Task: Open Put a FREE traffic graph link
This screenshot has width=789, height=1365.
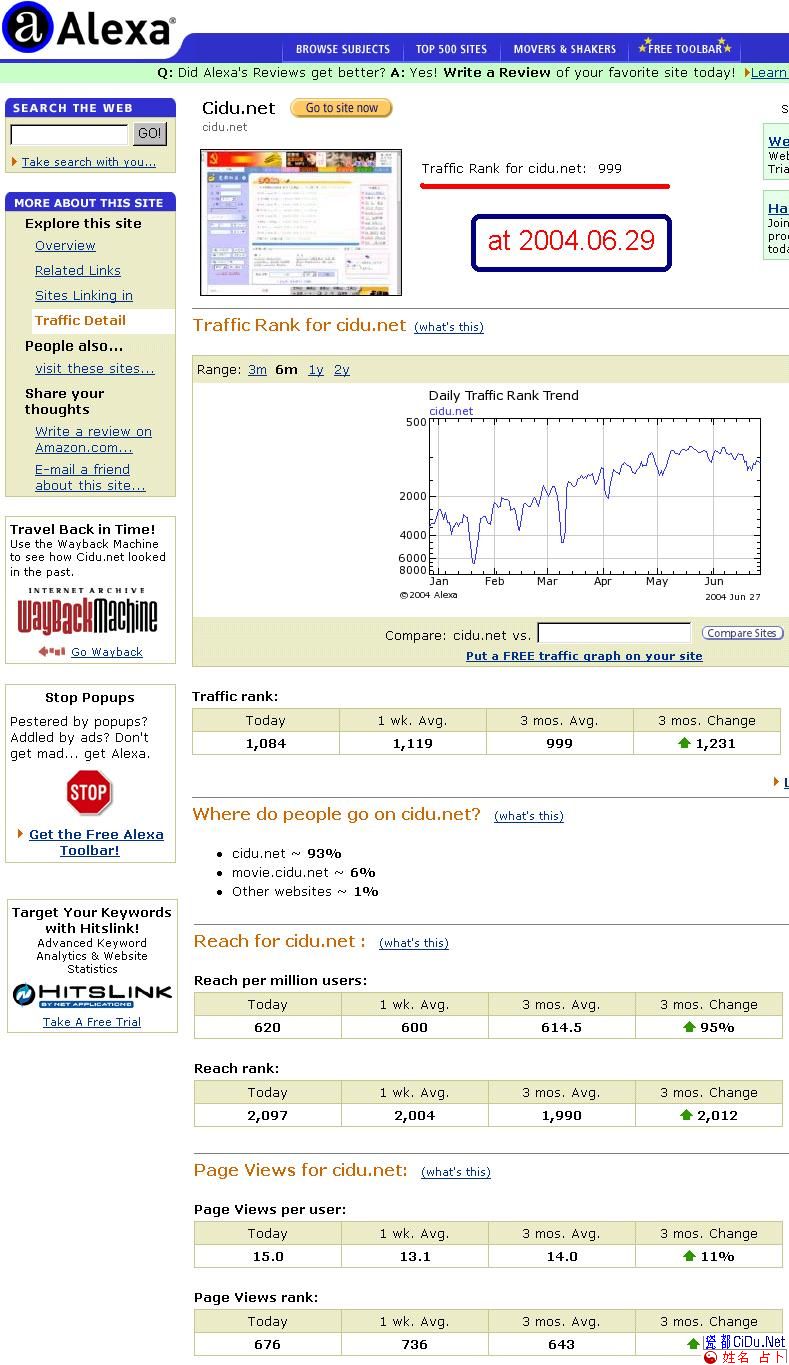Action: pos(584,656)
